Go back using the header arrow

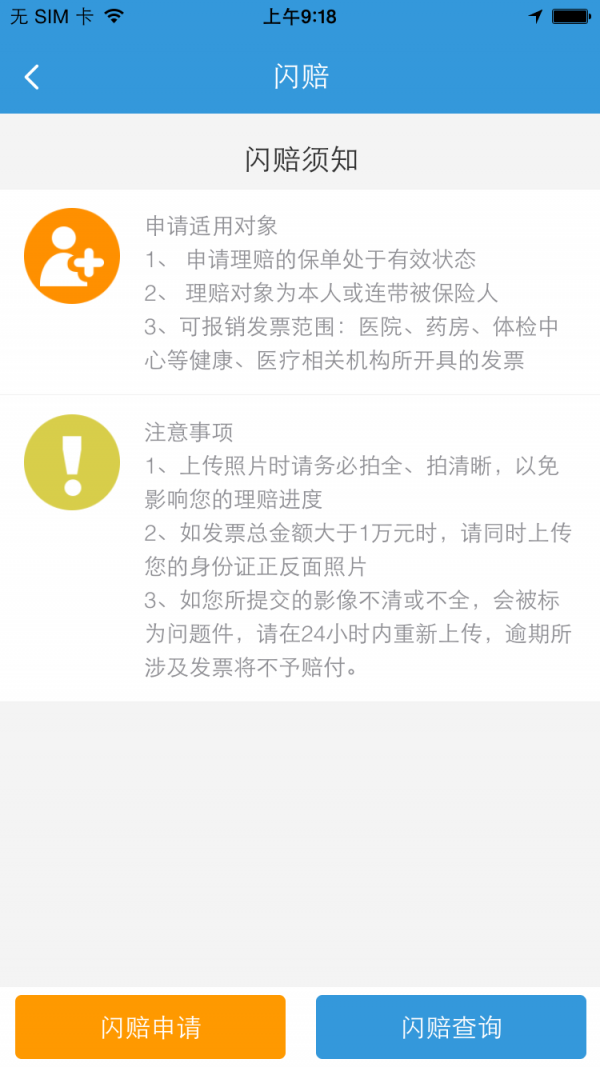[x=32, y=77]
